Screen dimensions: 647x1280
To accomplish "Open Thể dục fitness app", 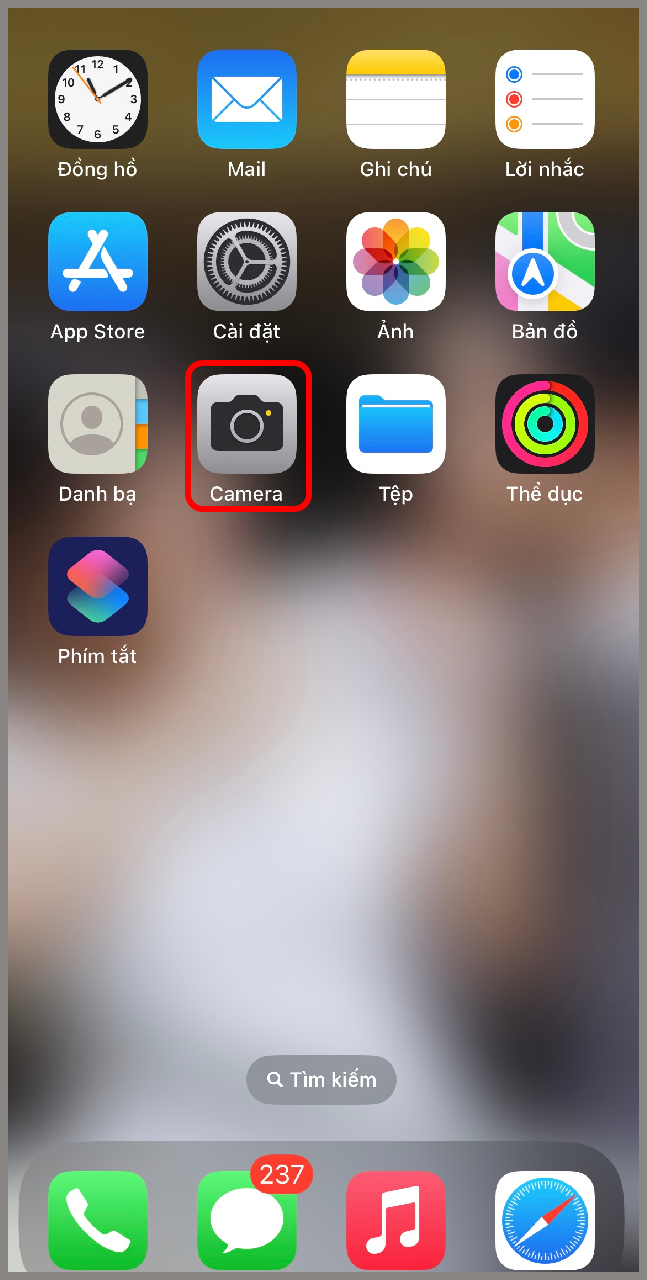I will [x=545, y=424].
